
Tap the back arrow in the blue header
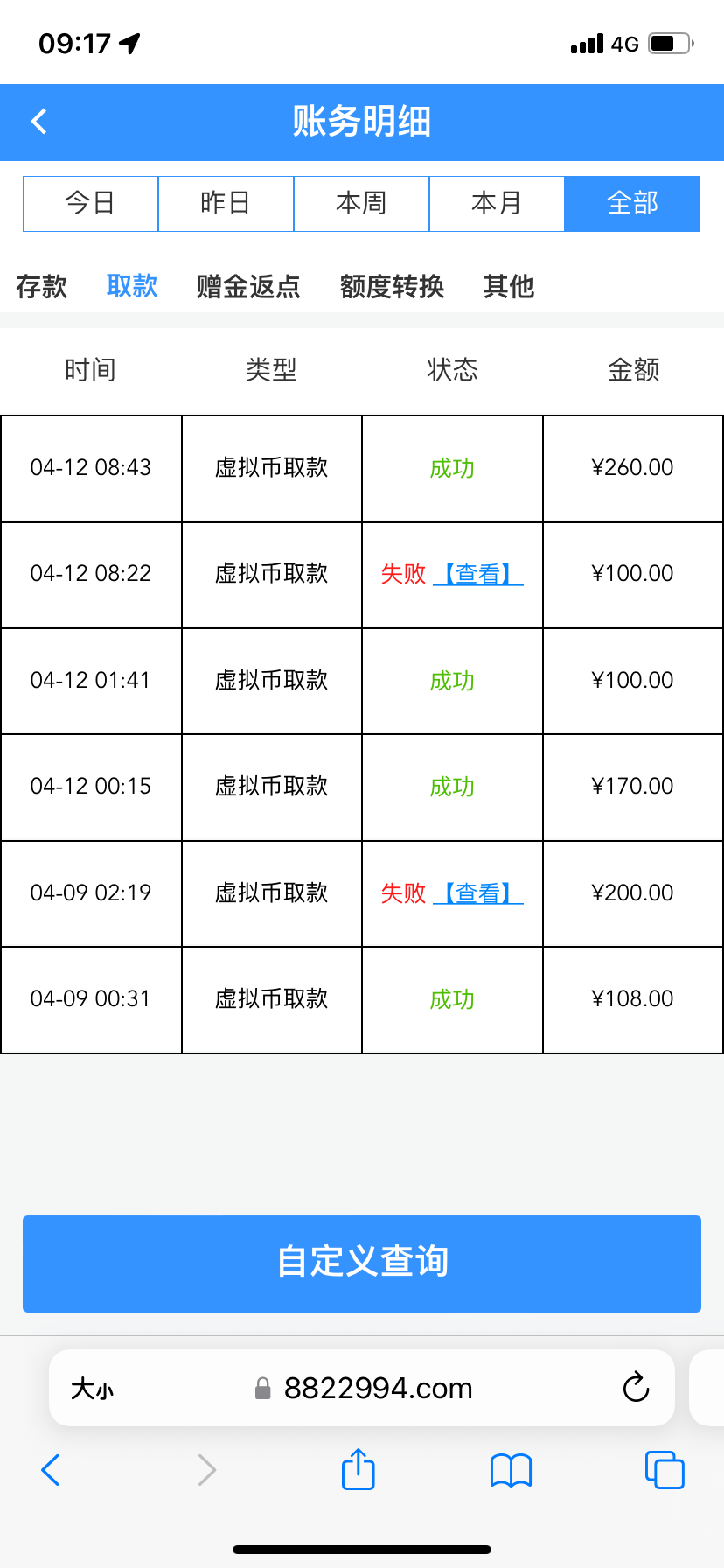click(38, 122)
